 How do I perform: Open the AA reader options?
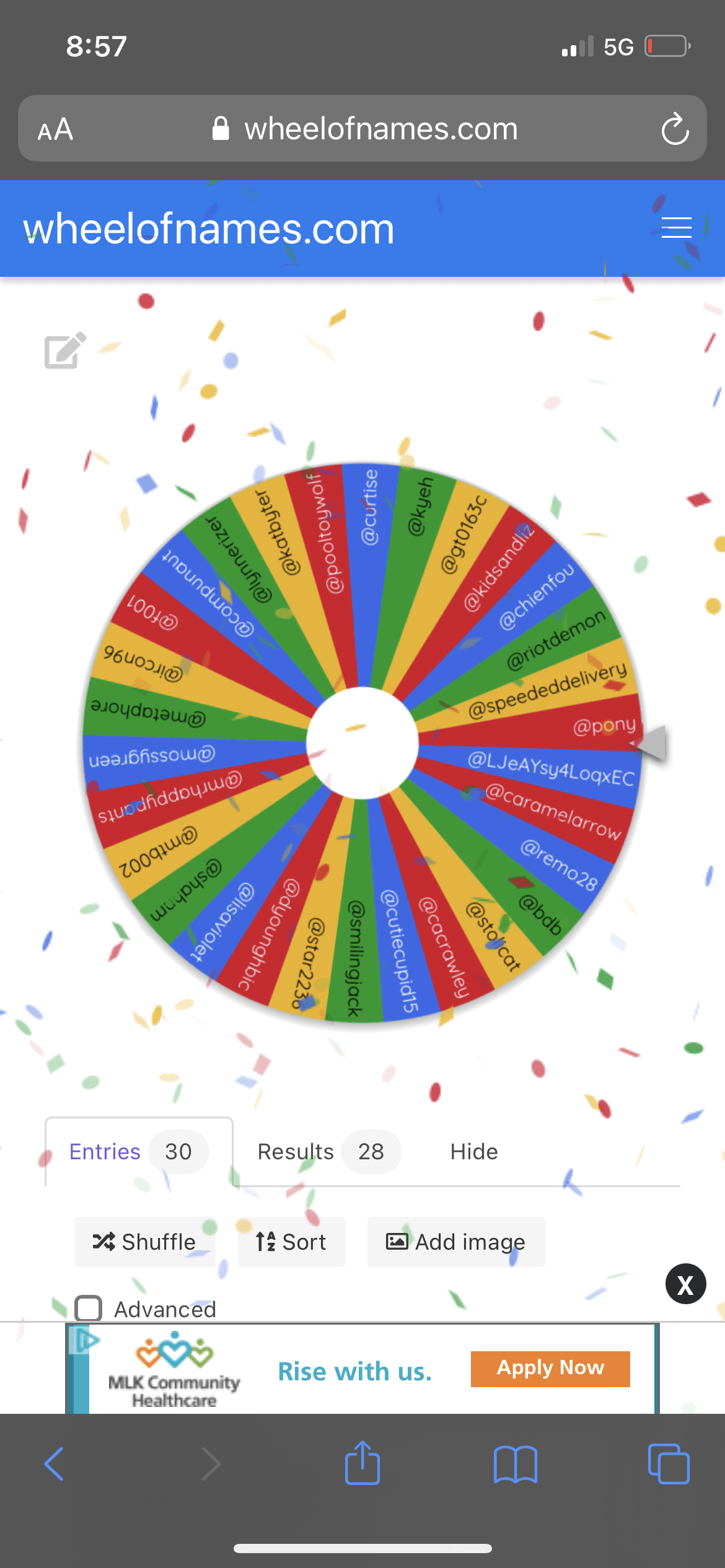[x=55, y=129]
